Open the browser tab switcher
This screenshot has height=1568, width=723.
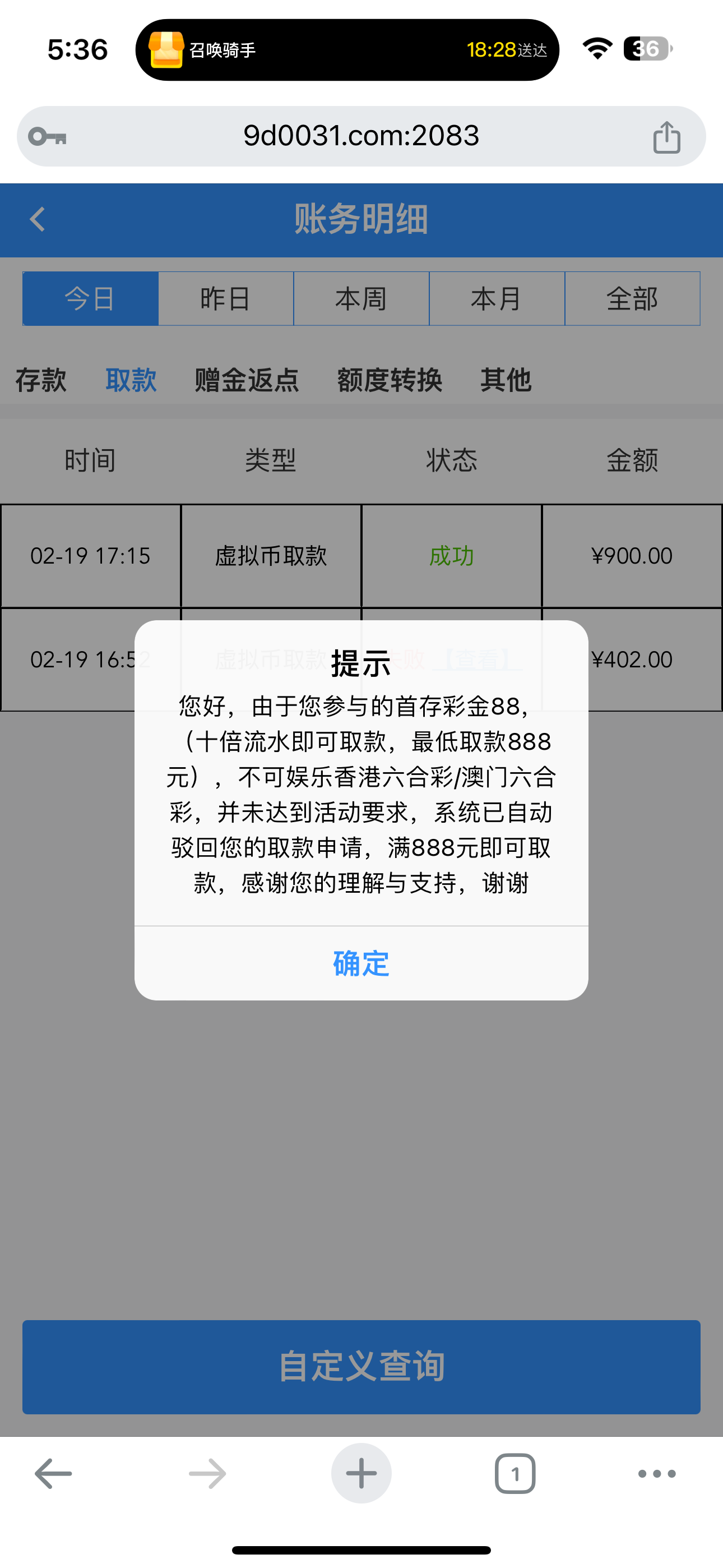pyautogui.click(x=515, y=1474)
